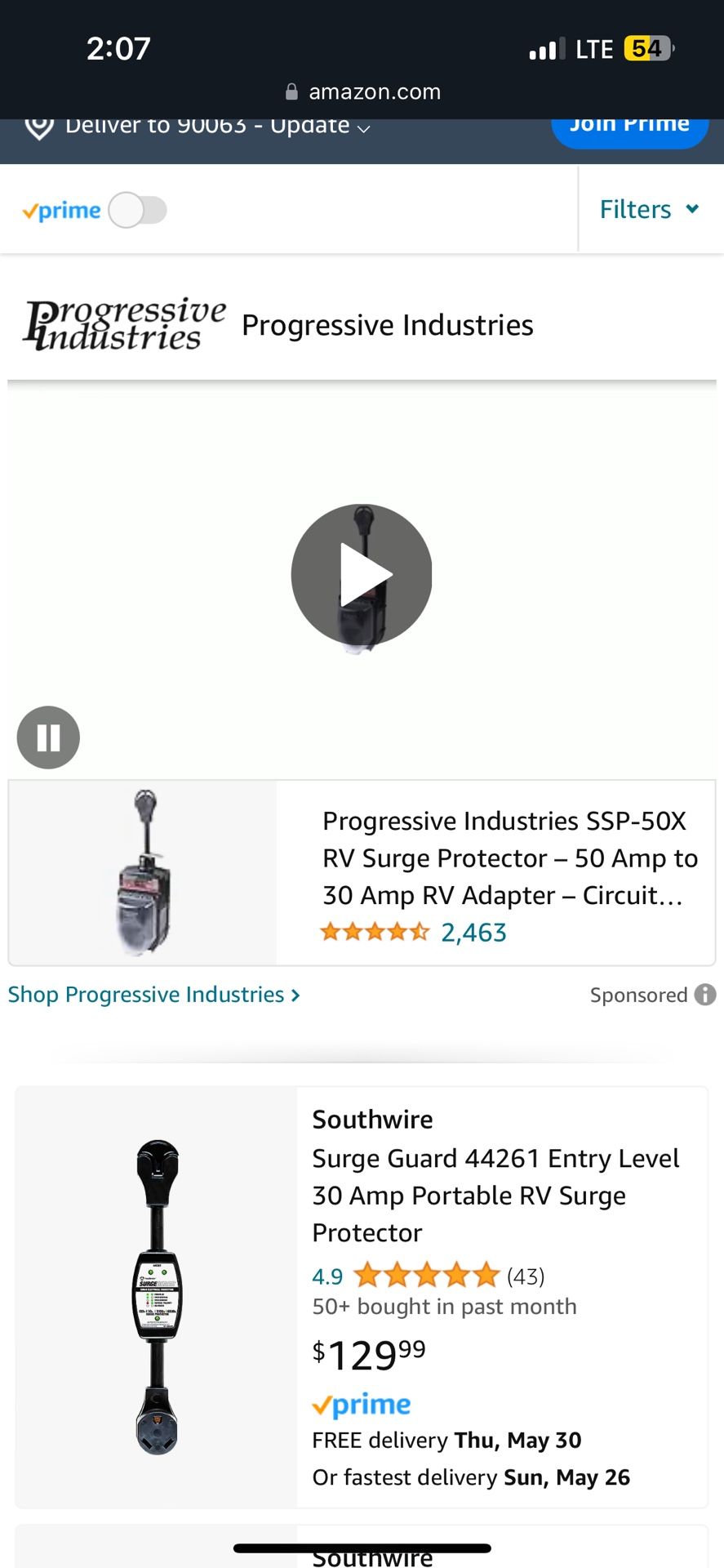Open the Shop Progressive Industries link
The image size is (724, 1568).
(153, 995)
